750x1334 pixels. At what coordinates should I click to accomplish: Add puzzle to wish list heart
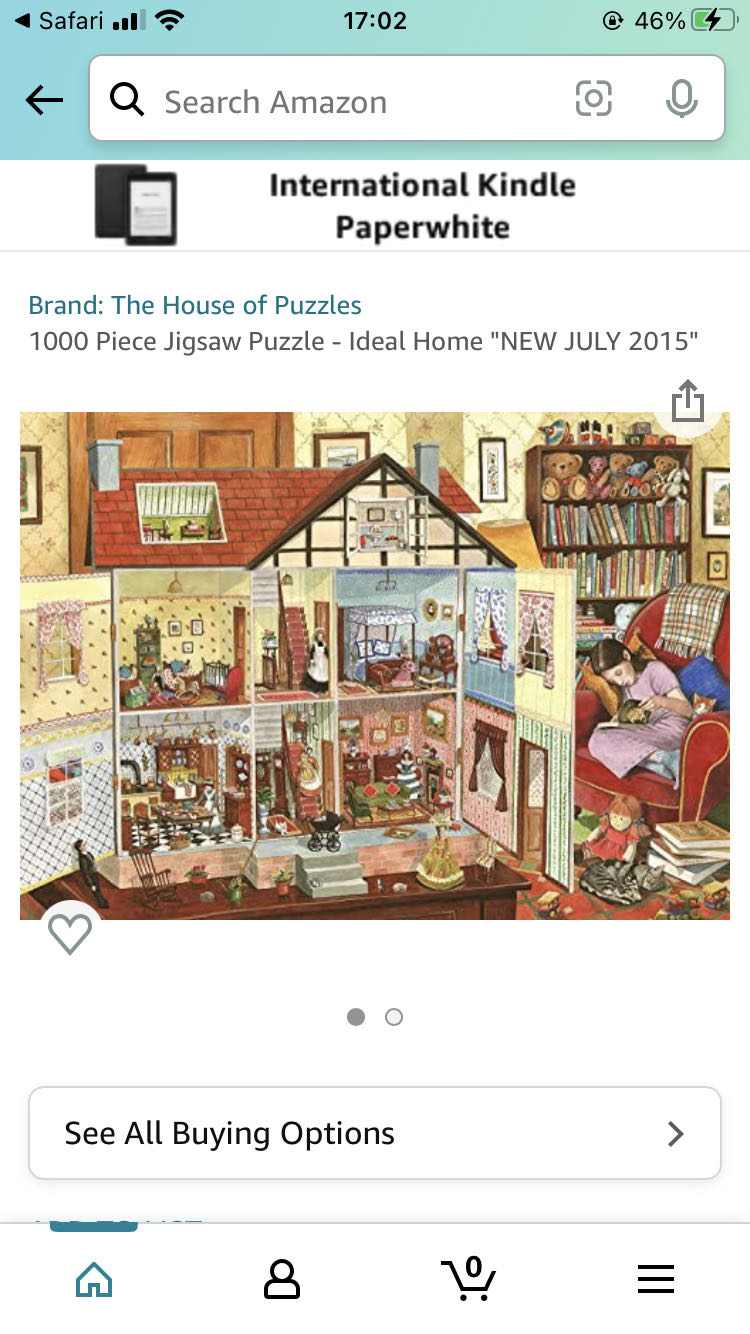70,934
